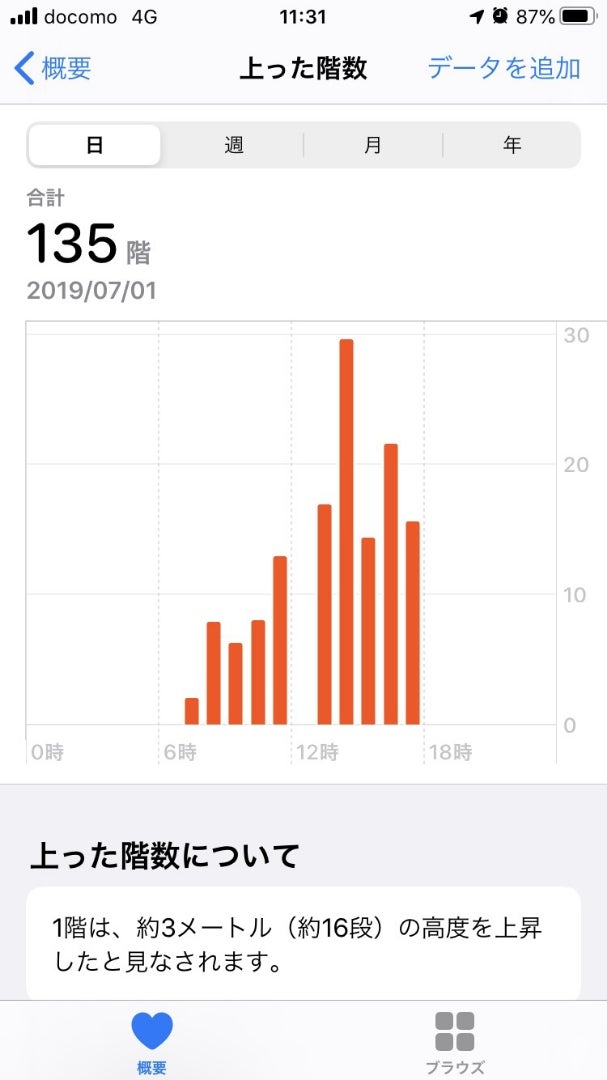Open the ブラウズ tab

[455, 1042]
